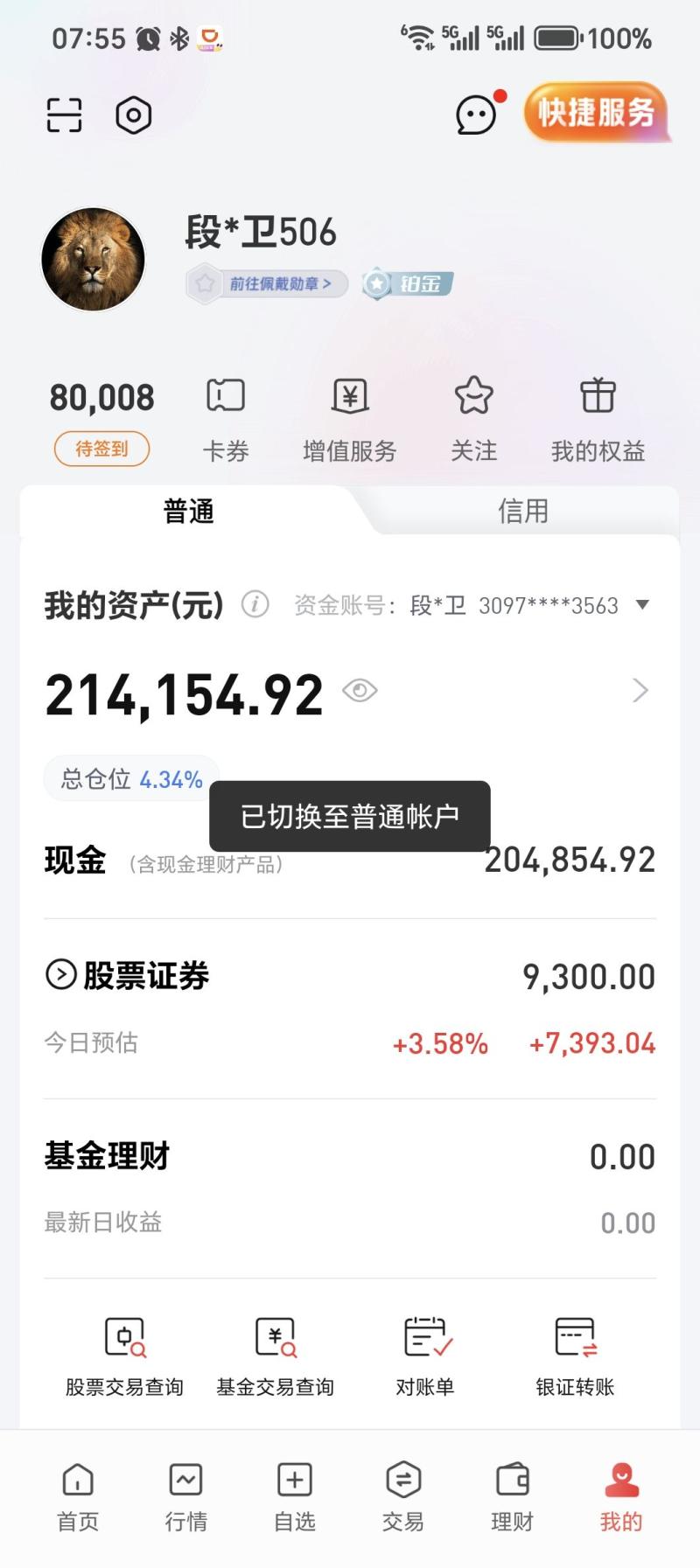
Task: Open 我的权益
Action: [x=598, y=418]
